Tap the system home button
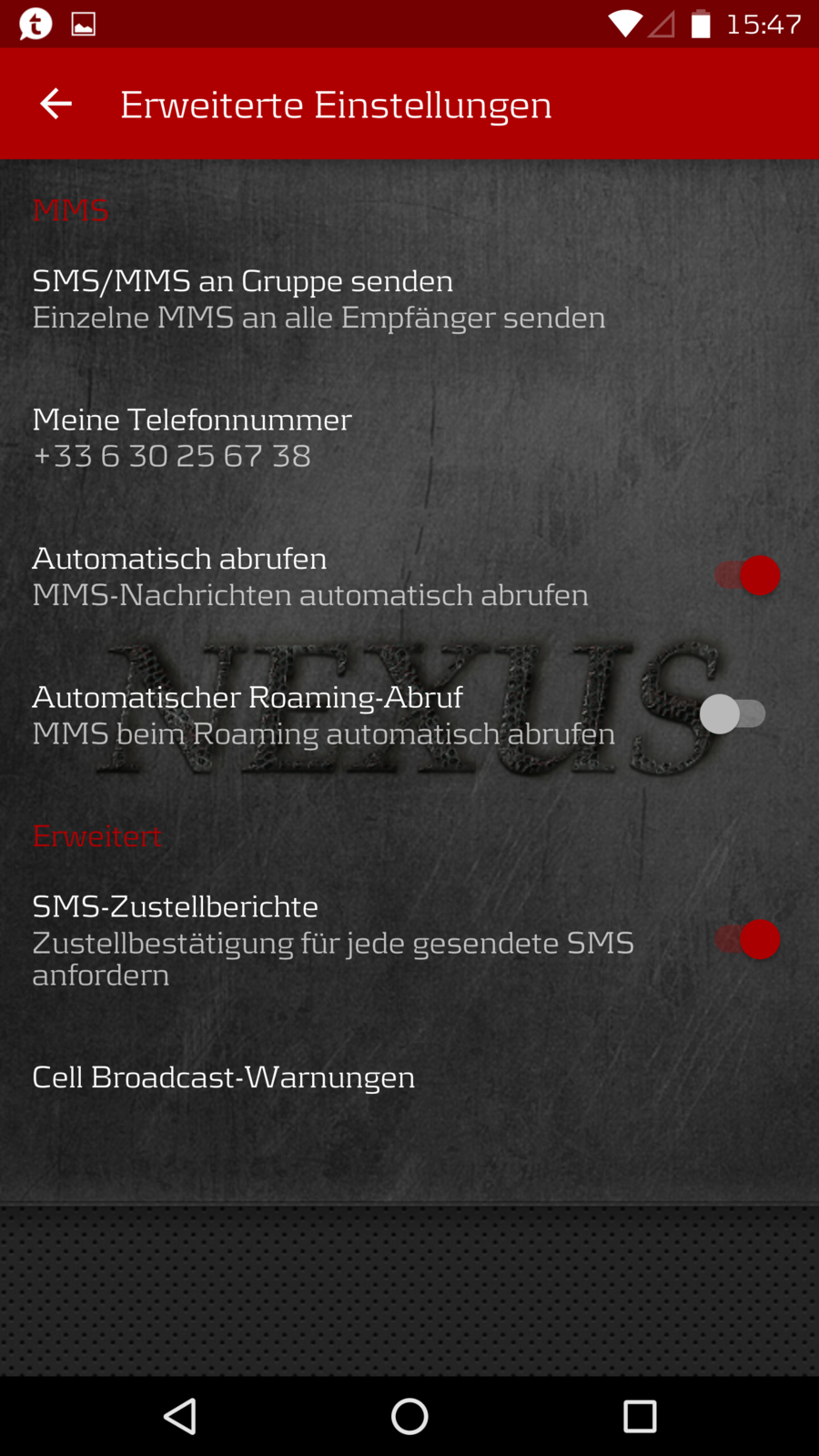This screenshot has width=819, height=1456. [x=409, y=1416]
